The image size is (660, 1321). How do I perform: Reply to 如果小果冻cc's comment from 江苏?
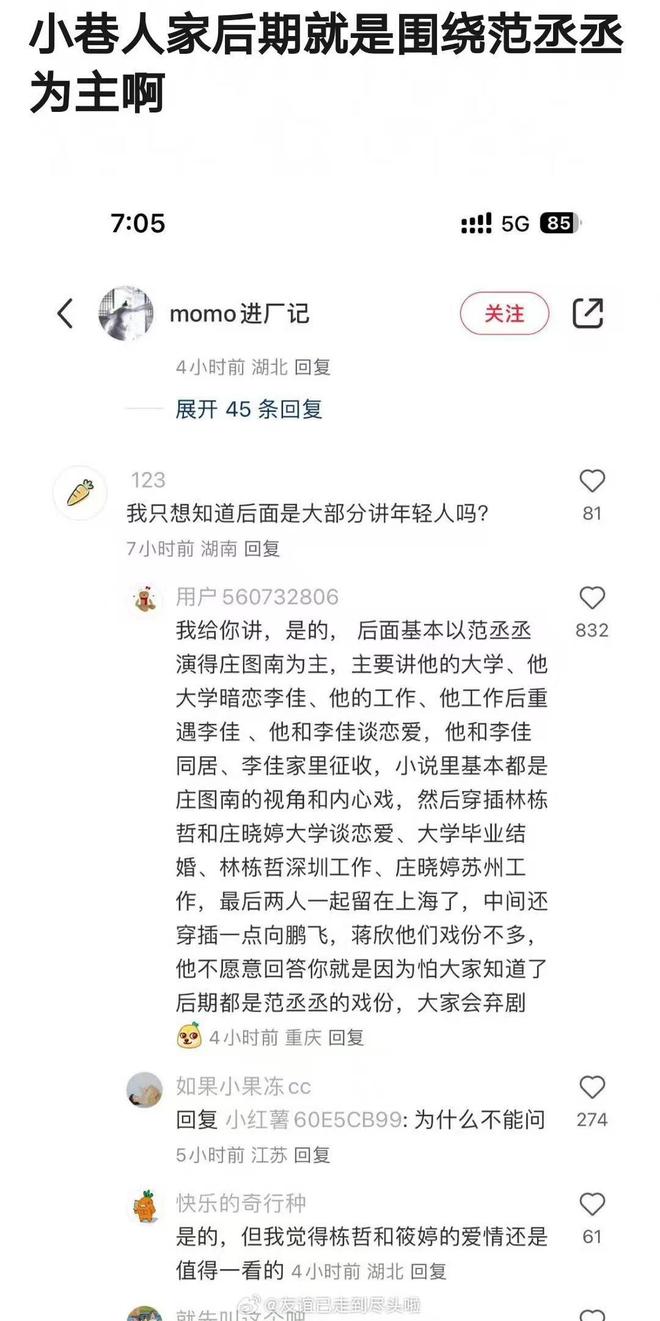coord(312,1155)
